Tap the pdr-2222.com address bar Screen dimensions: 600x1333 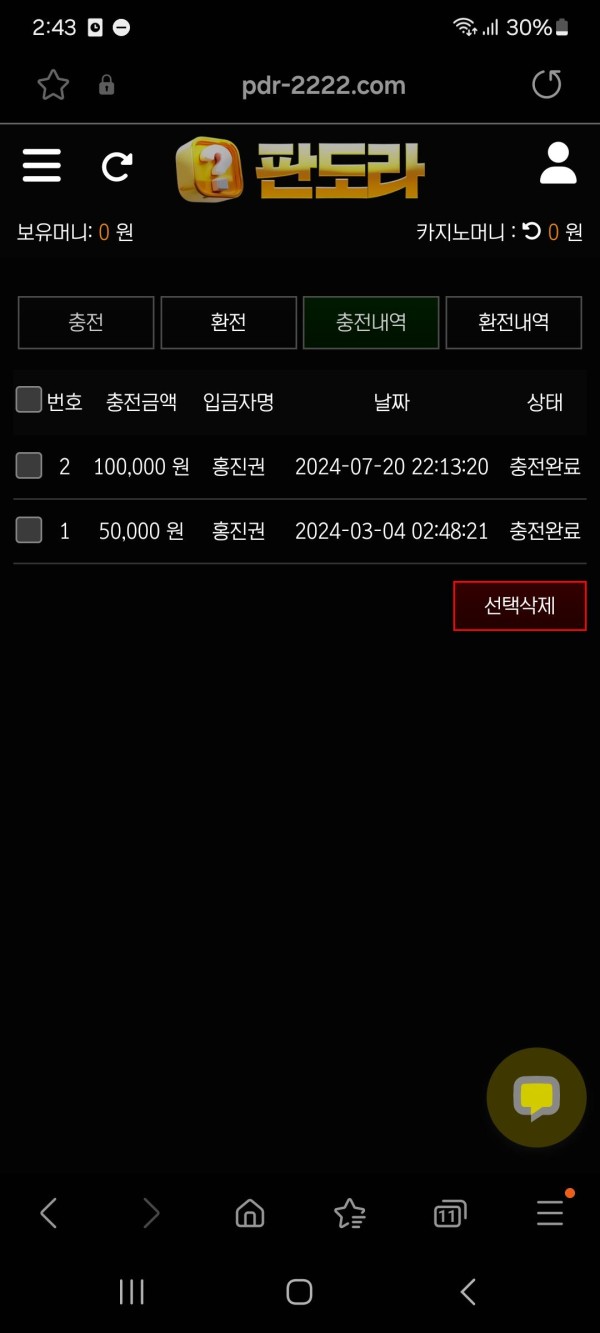(323, 85)
